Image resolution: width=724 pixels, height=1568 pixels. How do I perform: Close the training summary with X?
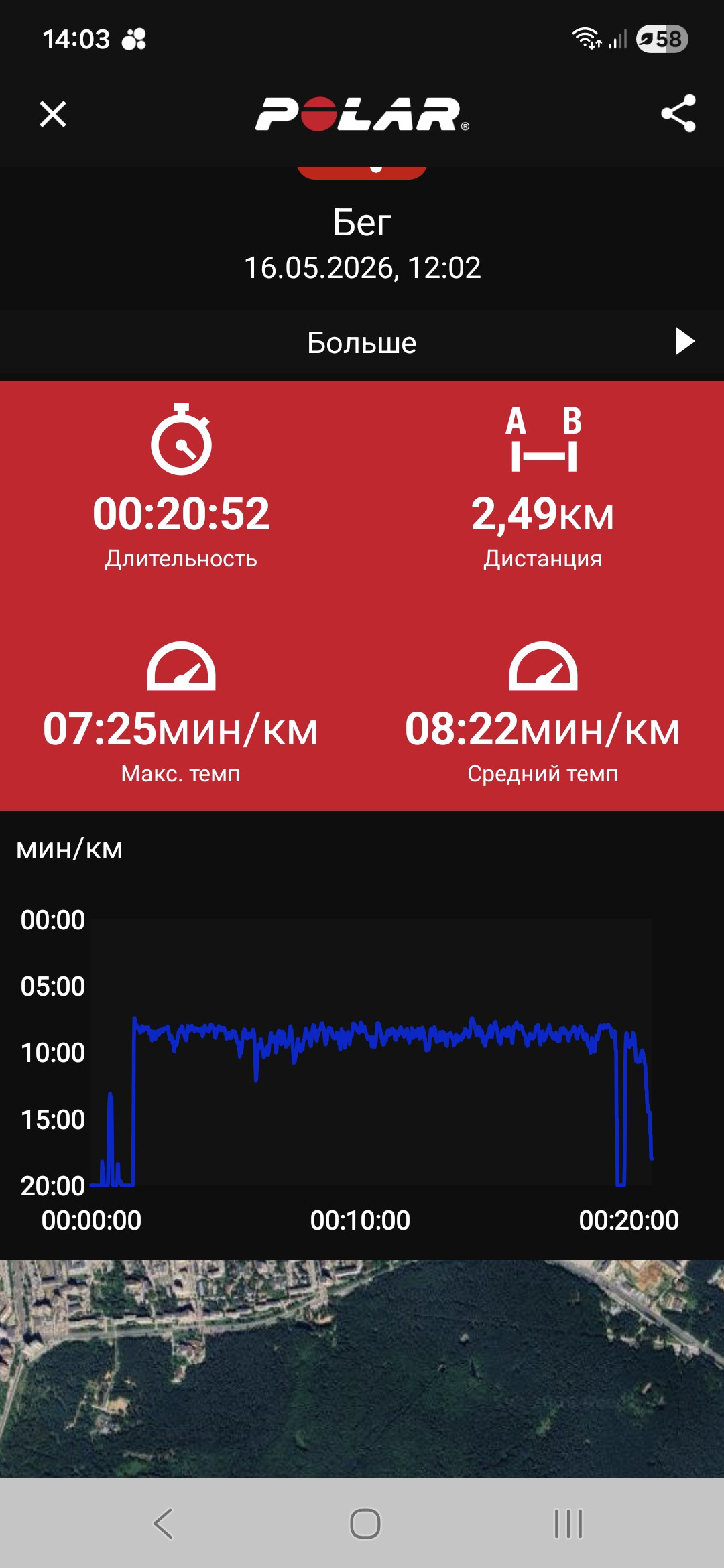(53, 114)
